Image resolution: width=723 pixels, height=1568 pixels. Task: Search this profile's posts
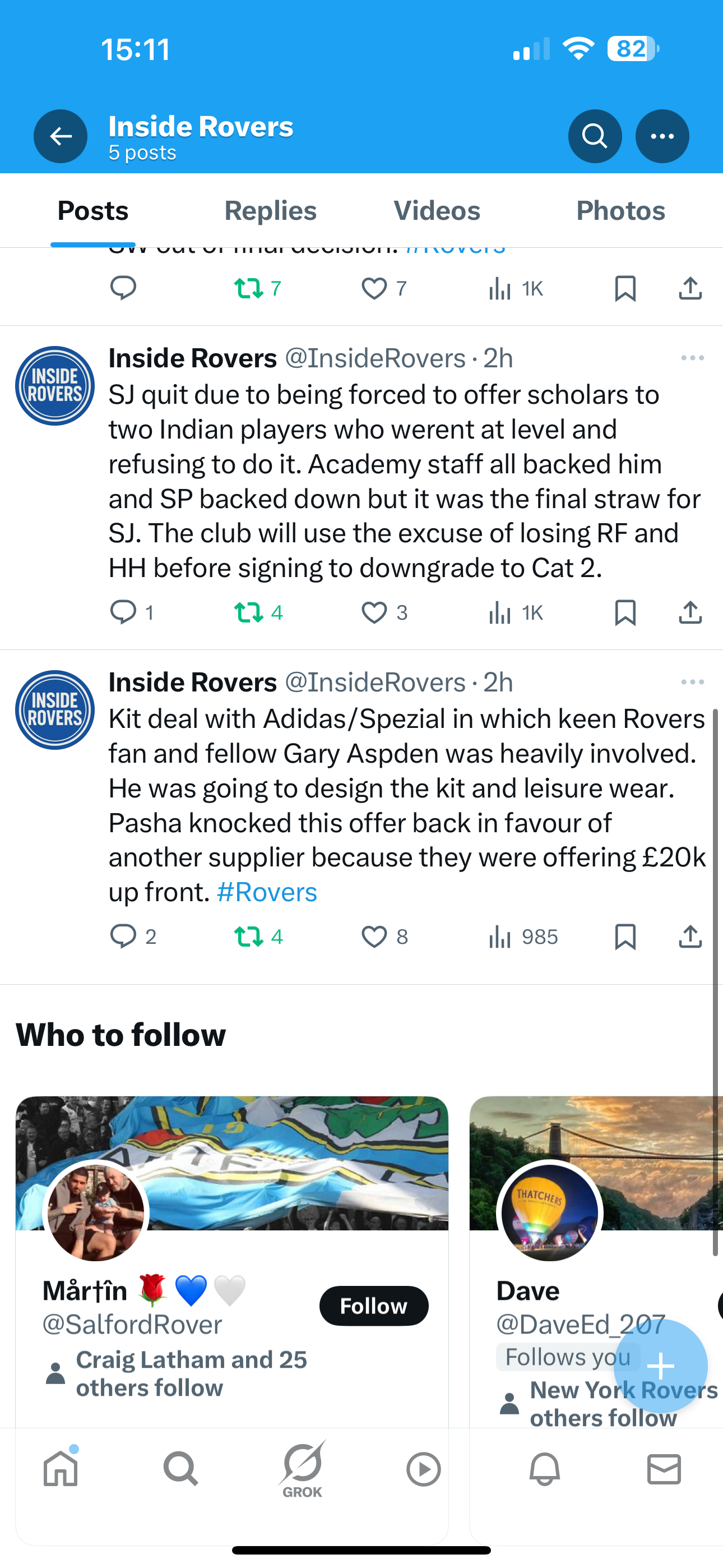595,136
